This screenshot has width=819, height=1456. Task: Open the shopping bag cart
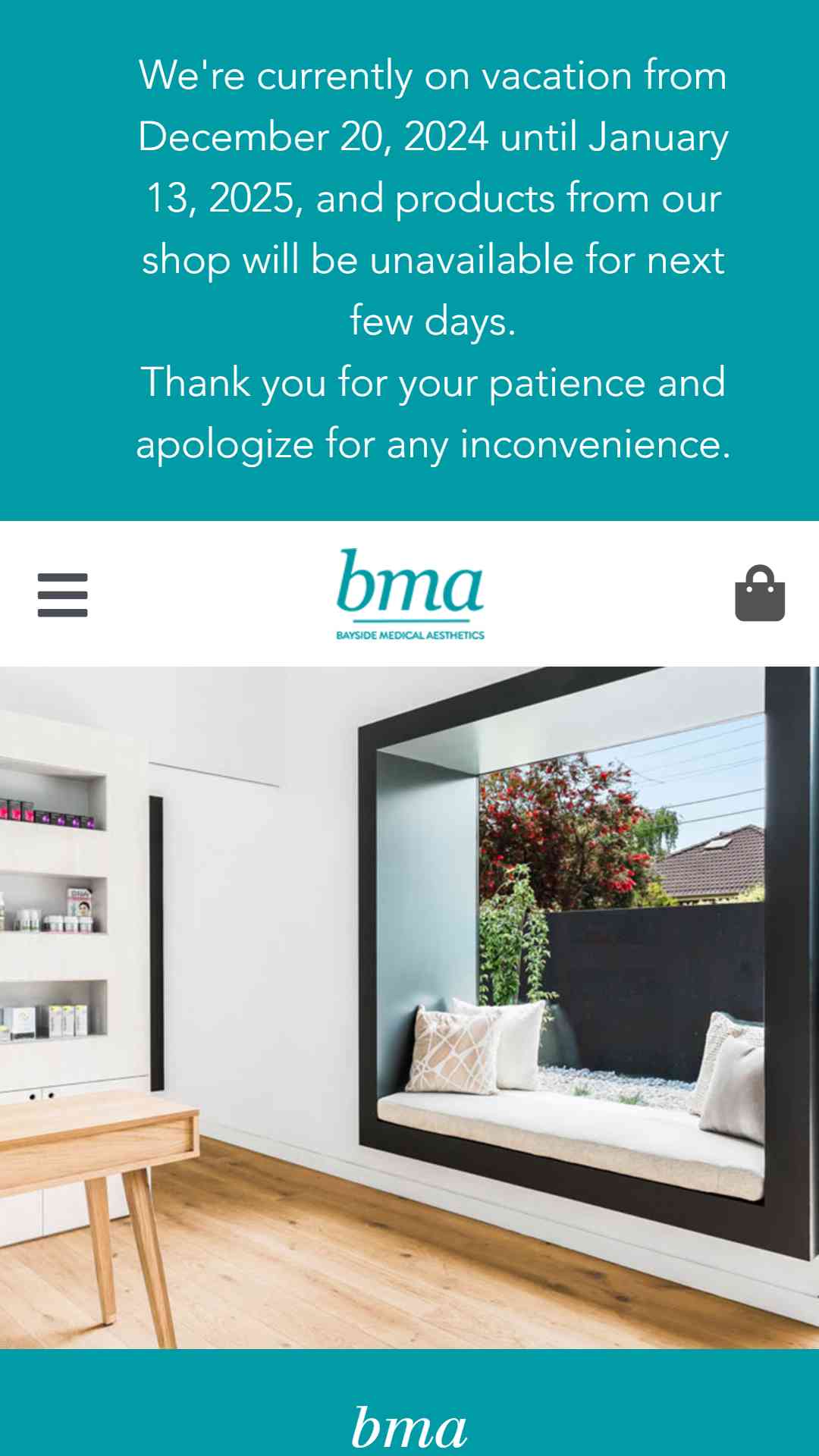[x=760, y=594]
